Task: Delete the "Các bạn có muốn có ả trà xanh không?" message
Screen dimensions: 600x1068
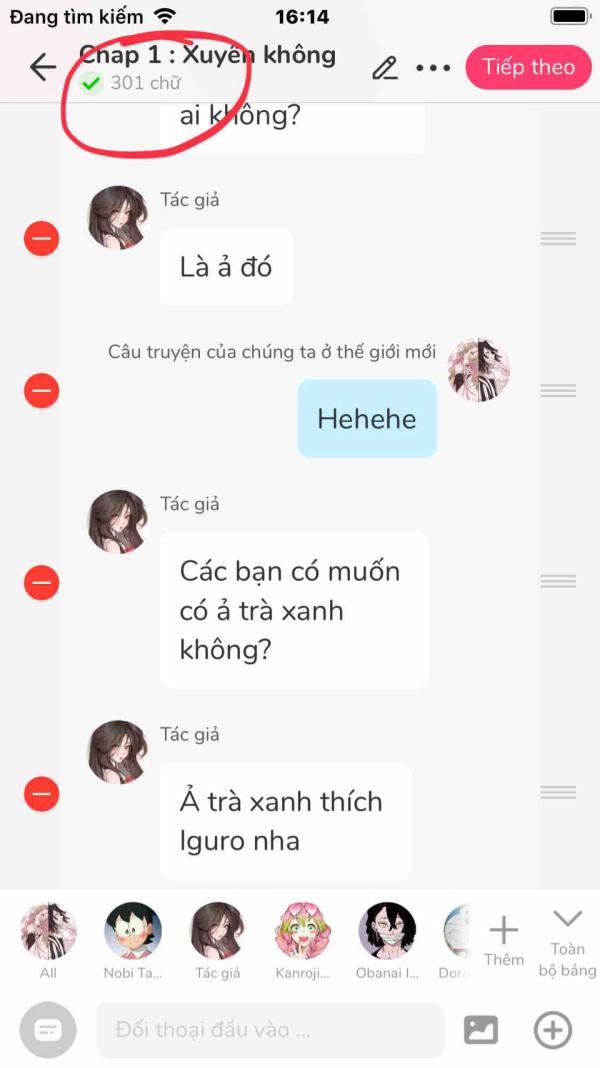Action: [42, 583]
